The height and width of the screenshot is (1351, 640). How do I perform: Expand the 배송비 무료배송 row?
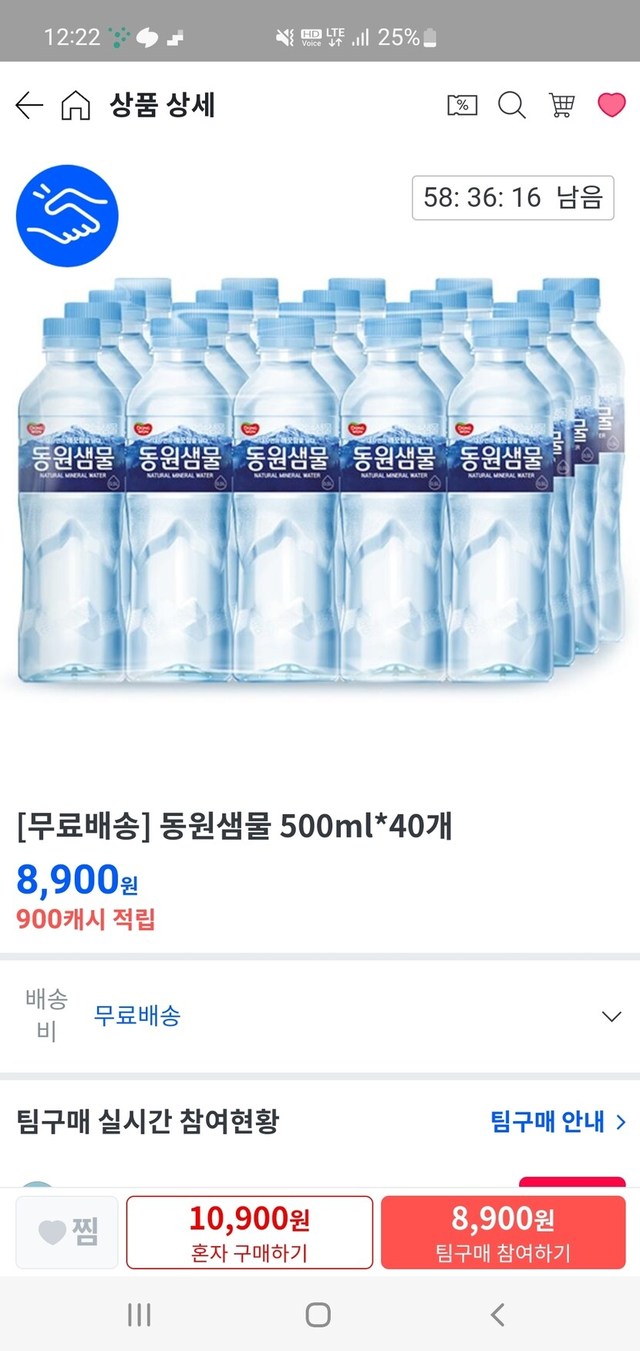tap(611, 1016)
